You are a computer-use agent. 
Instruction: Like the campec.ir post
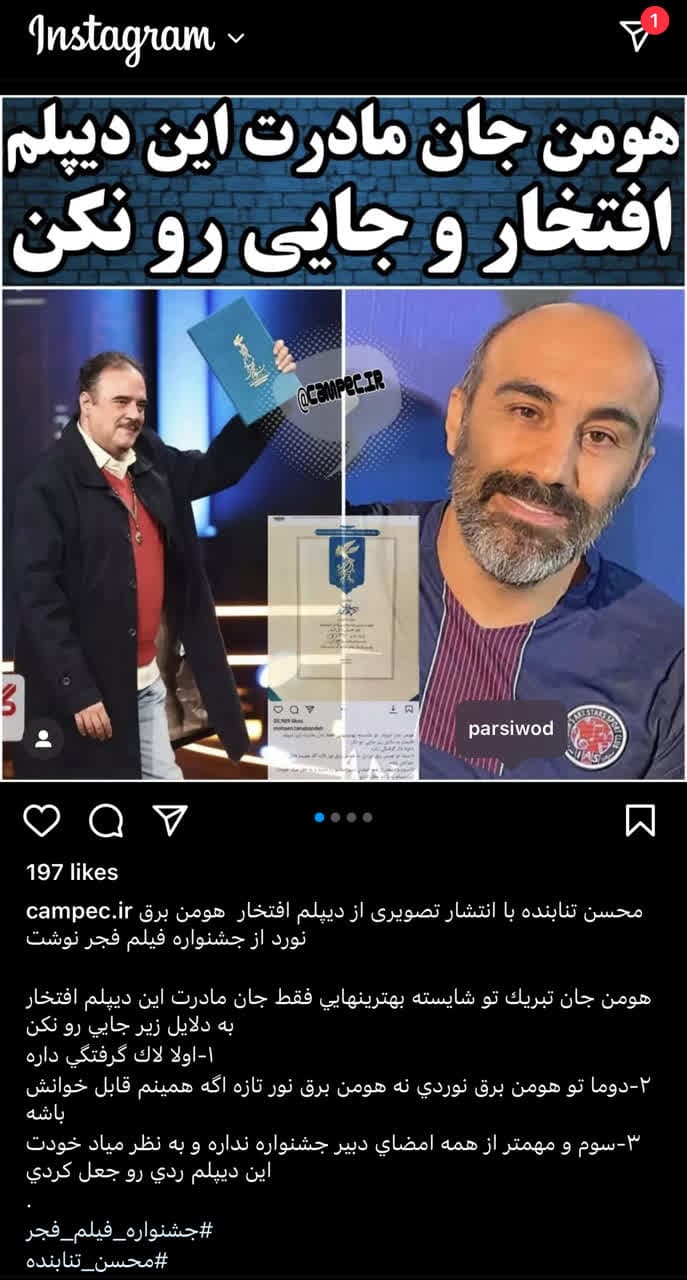tap(42, 821)
